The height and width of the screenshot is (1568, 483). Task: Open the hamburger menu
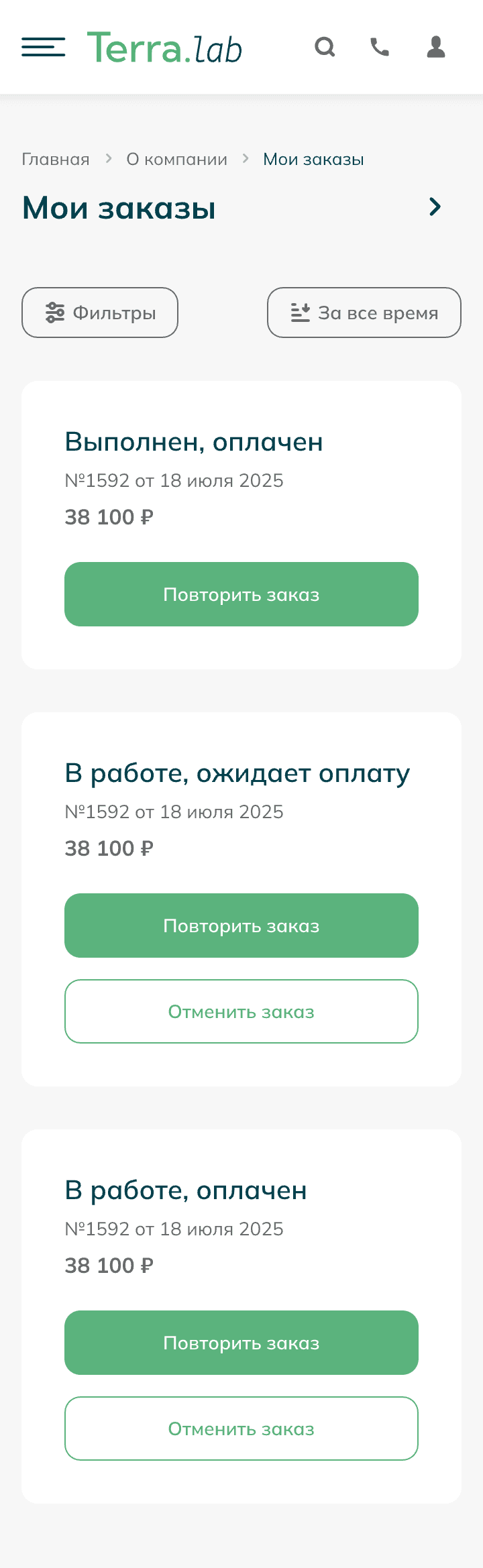coord(43,47)
